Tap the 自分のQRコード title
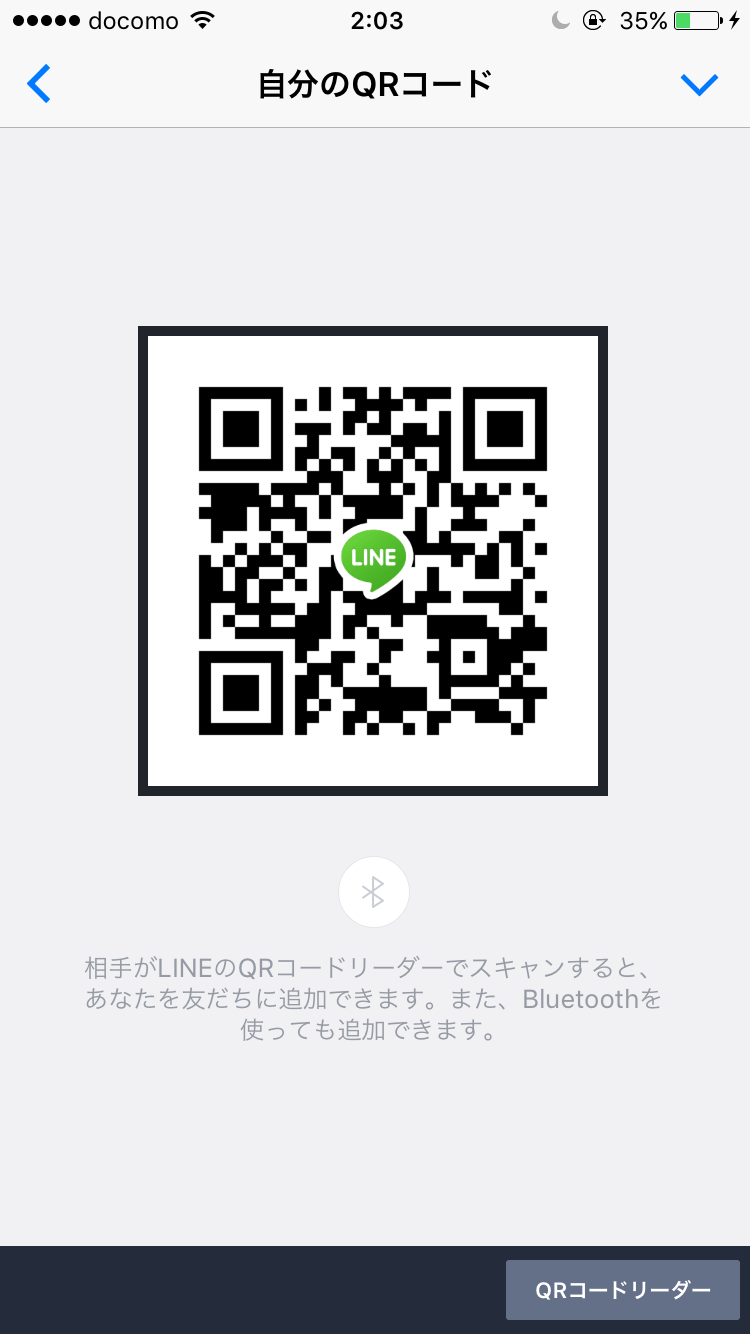The image size is (750, 1334). click(x=373, y=84)
